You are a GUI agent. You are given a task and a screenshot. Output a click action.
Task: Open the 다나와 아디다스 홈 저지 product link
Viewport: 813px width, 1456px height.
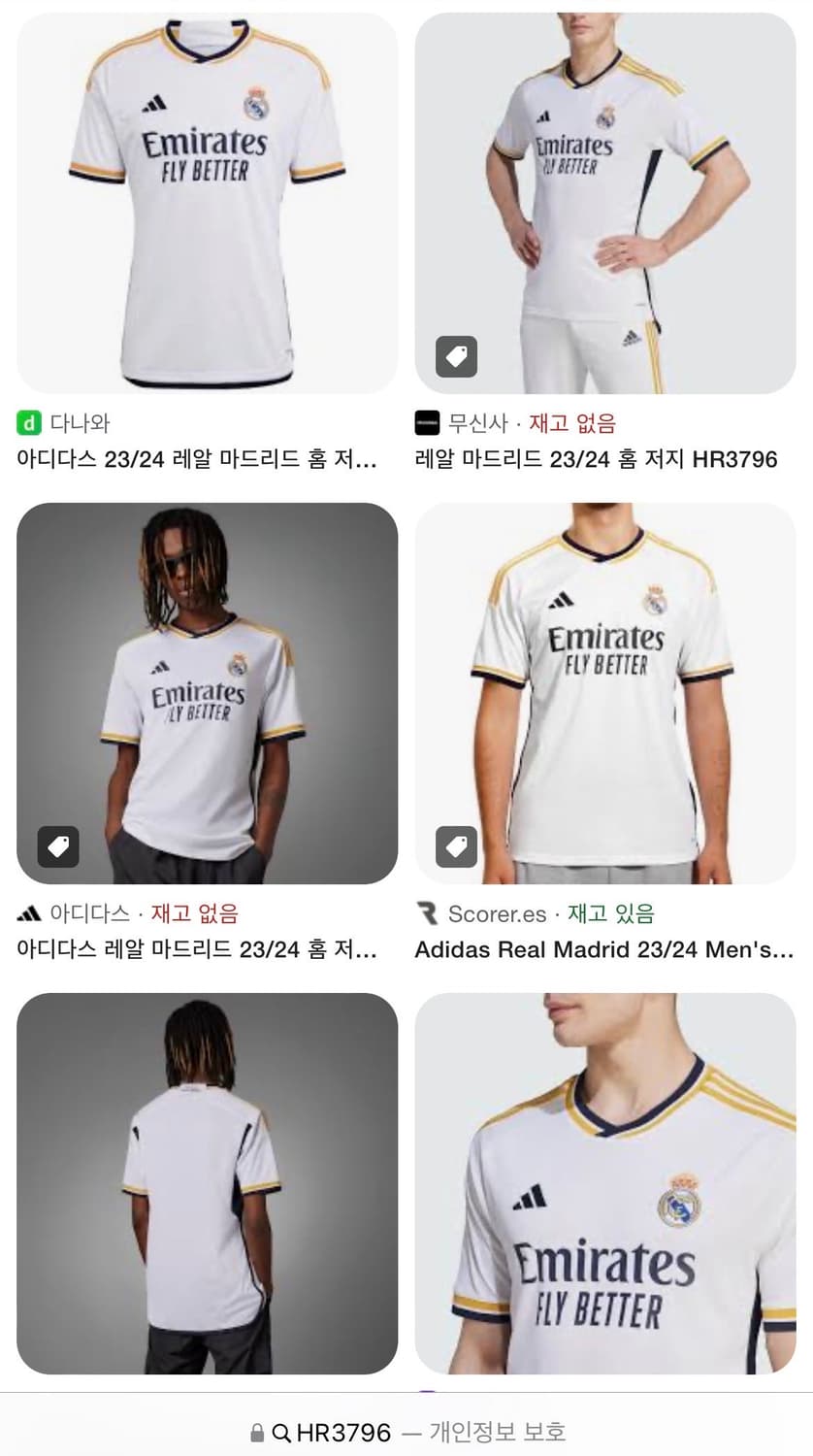[194, 465]
